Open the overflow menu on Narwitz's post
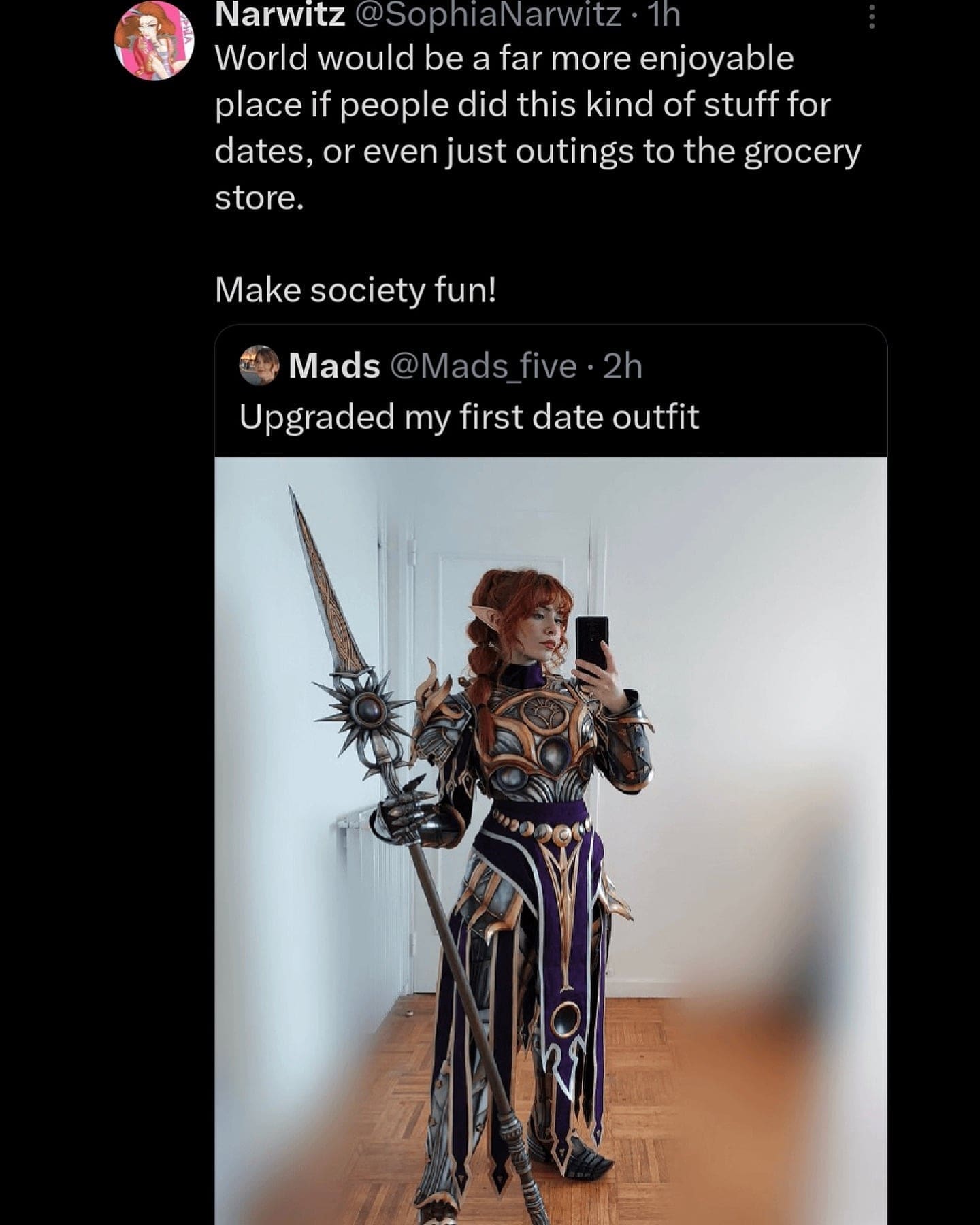Screen dimensions: 980x1225 [870, 15]
